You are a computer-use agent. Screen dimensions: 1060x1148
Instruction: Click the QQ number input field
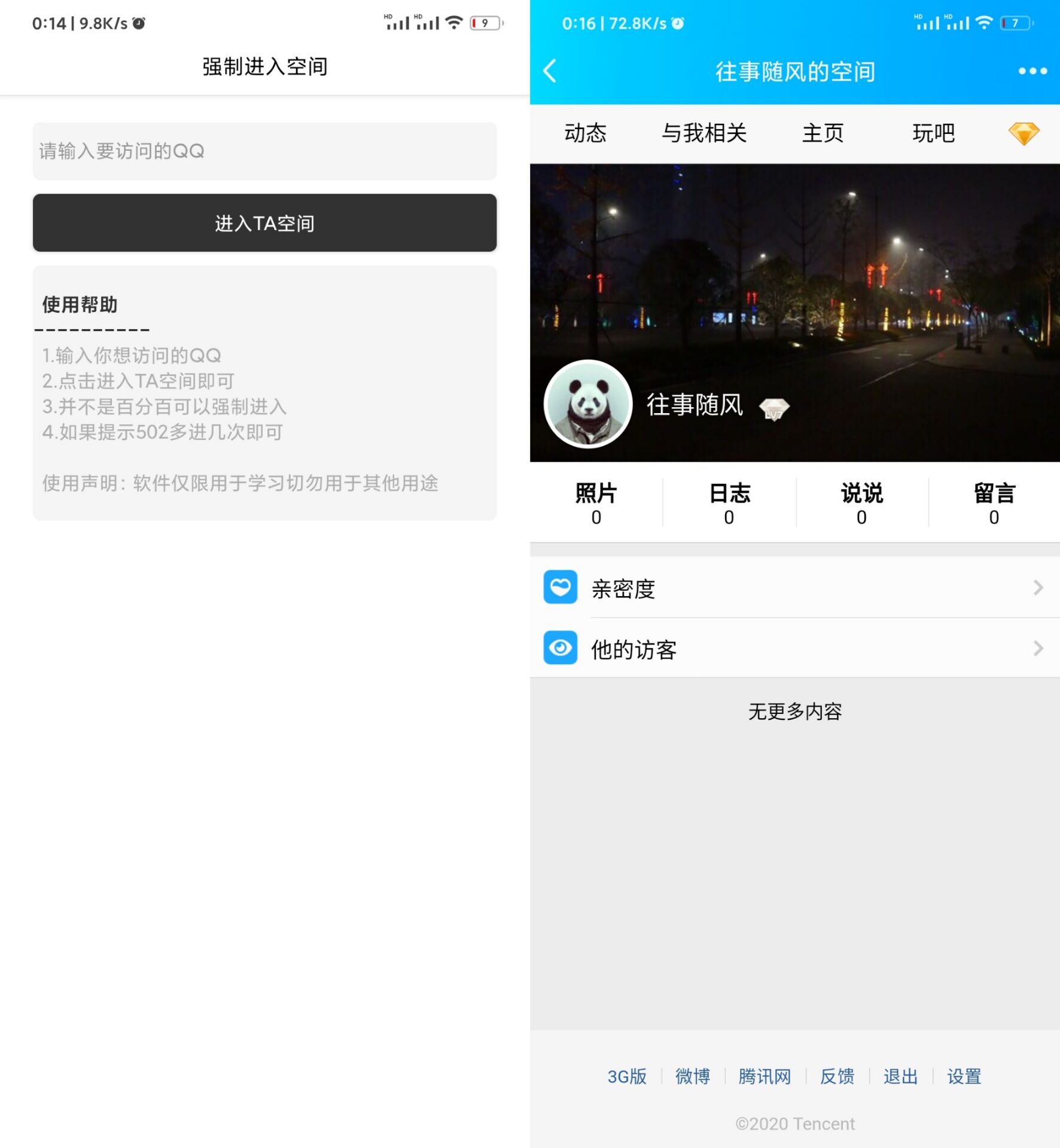pyautogui.click(x=264, y=151)
